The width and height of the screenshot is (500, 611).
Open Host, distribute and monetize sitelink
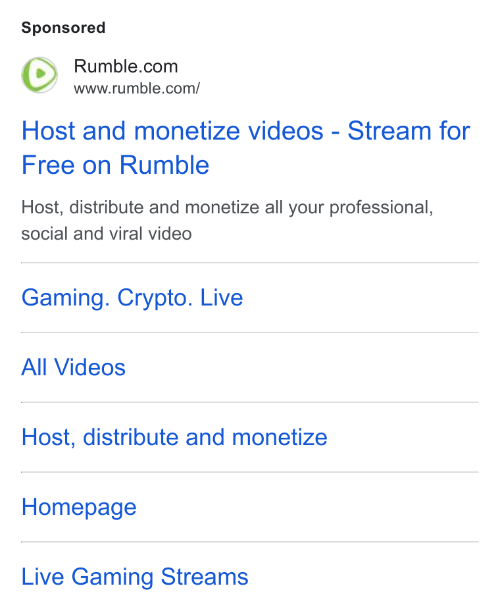click(x=174, y=437)
